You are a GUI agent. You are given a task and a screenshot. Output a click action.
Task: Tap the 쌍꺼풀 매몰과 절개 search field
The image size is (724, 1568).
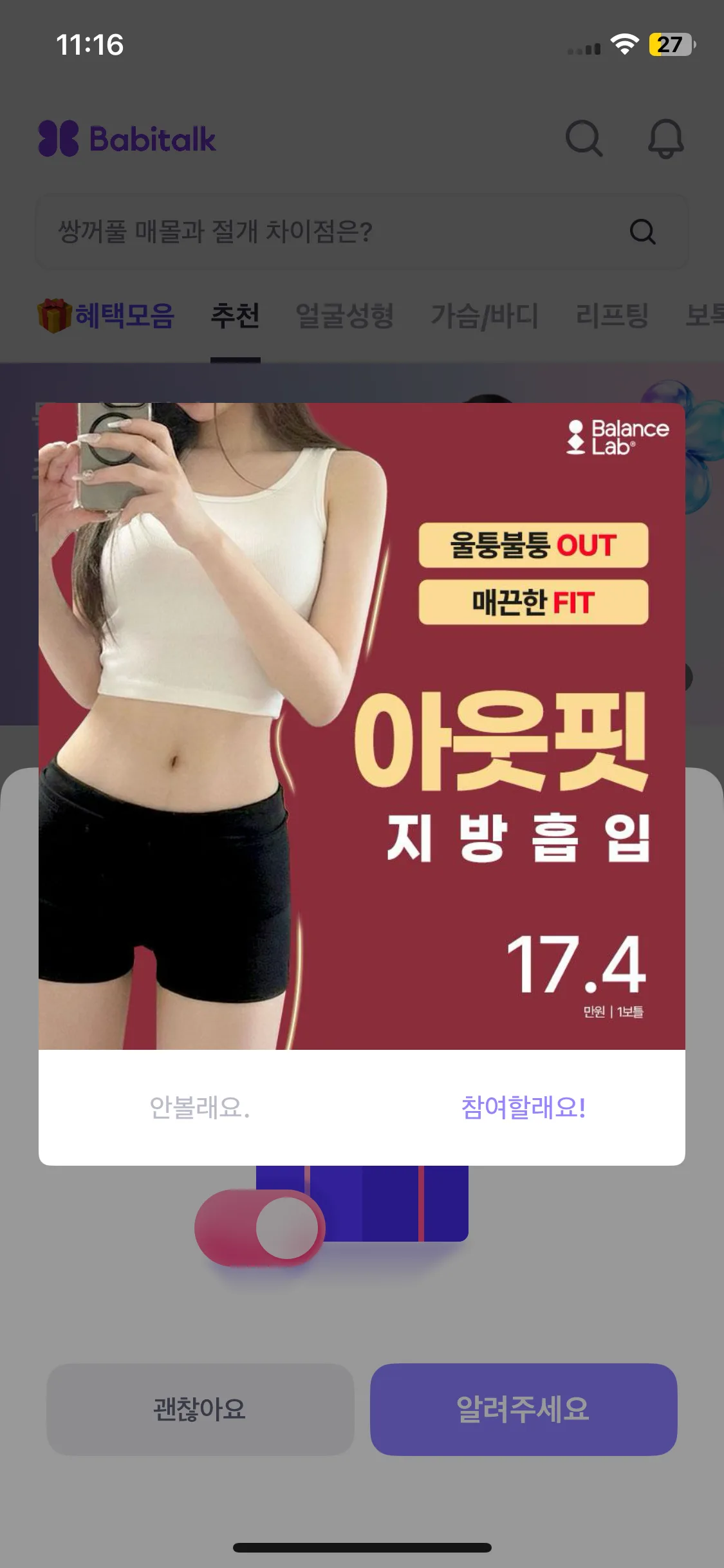[x=362, y=232]
